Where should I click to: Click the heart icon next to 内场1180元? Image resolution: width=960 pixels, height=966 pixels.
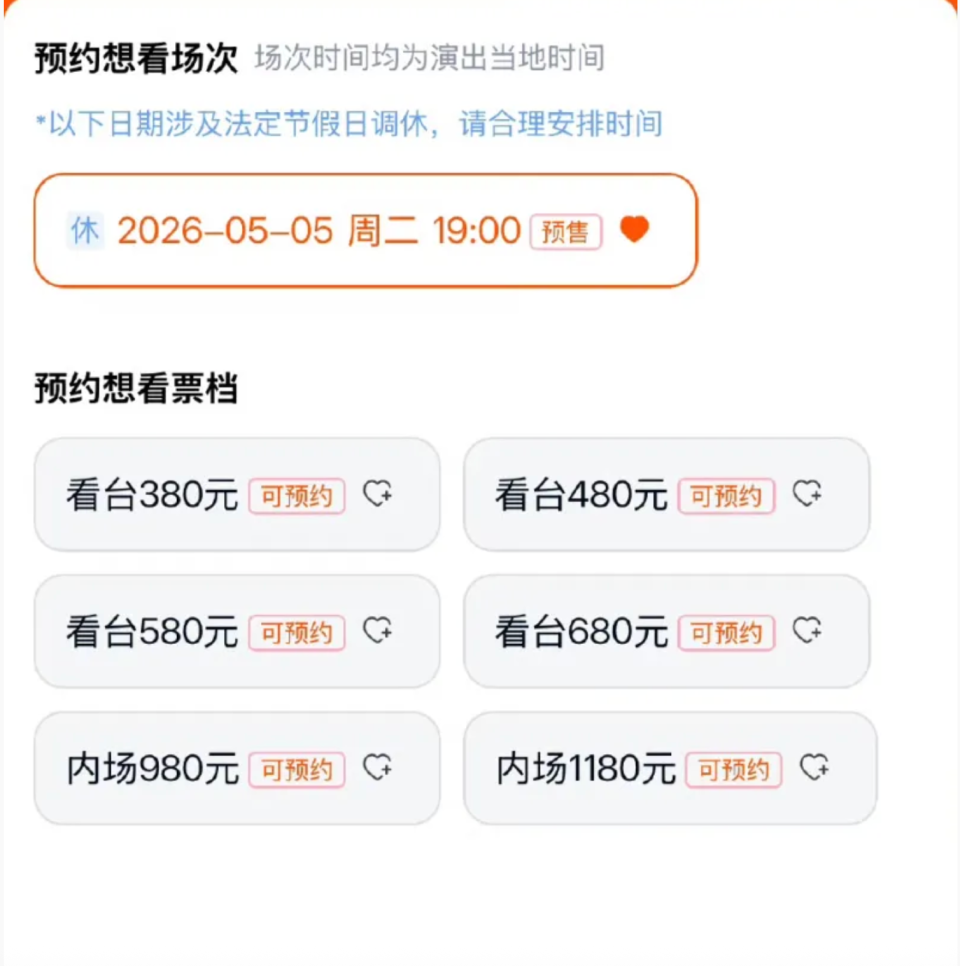pos(818,769)
